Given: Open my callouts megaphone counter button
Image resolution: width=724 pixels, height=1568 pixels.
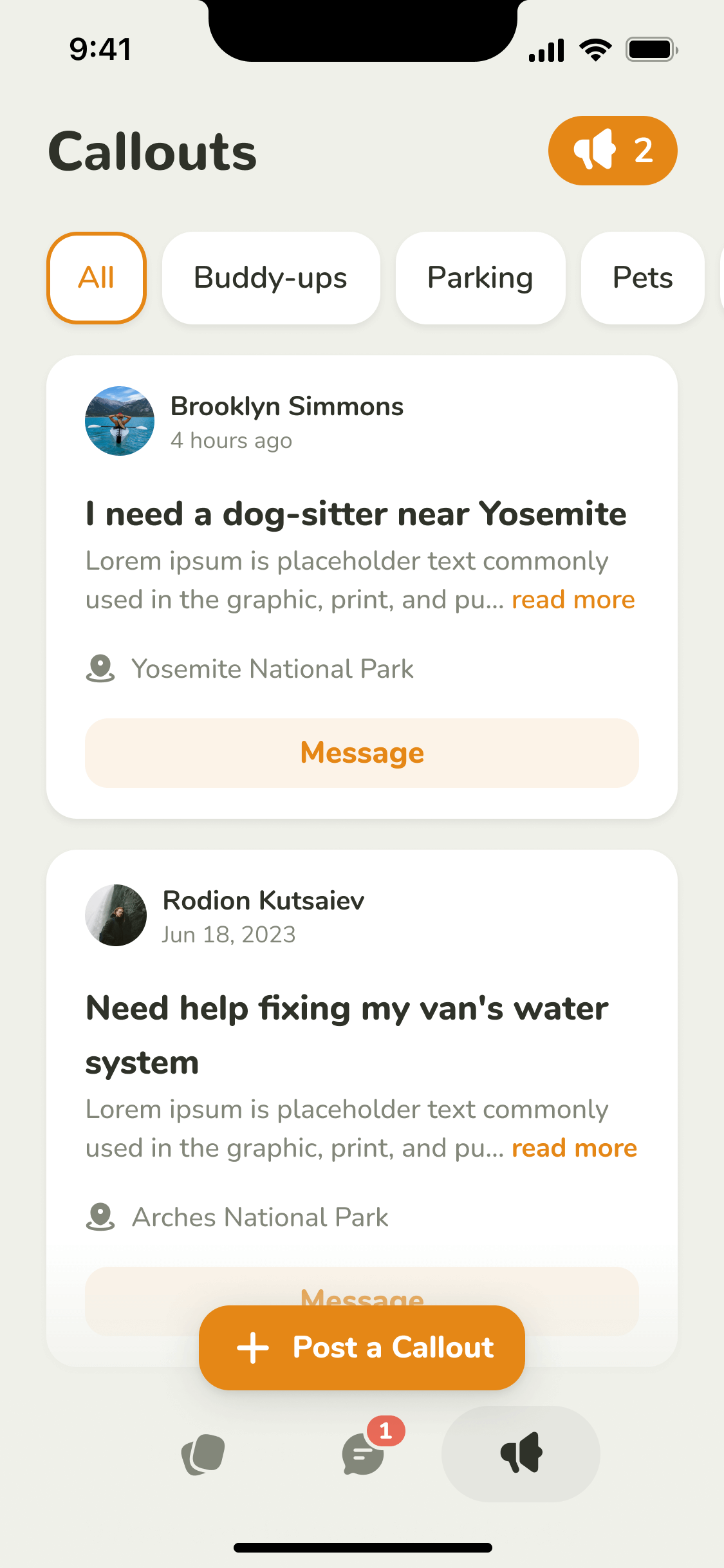Looking at the screenshot, I should 612,151.
